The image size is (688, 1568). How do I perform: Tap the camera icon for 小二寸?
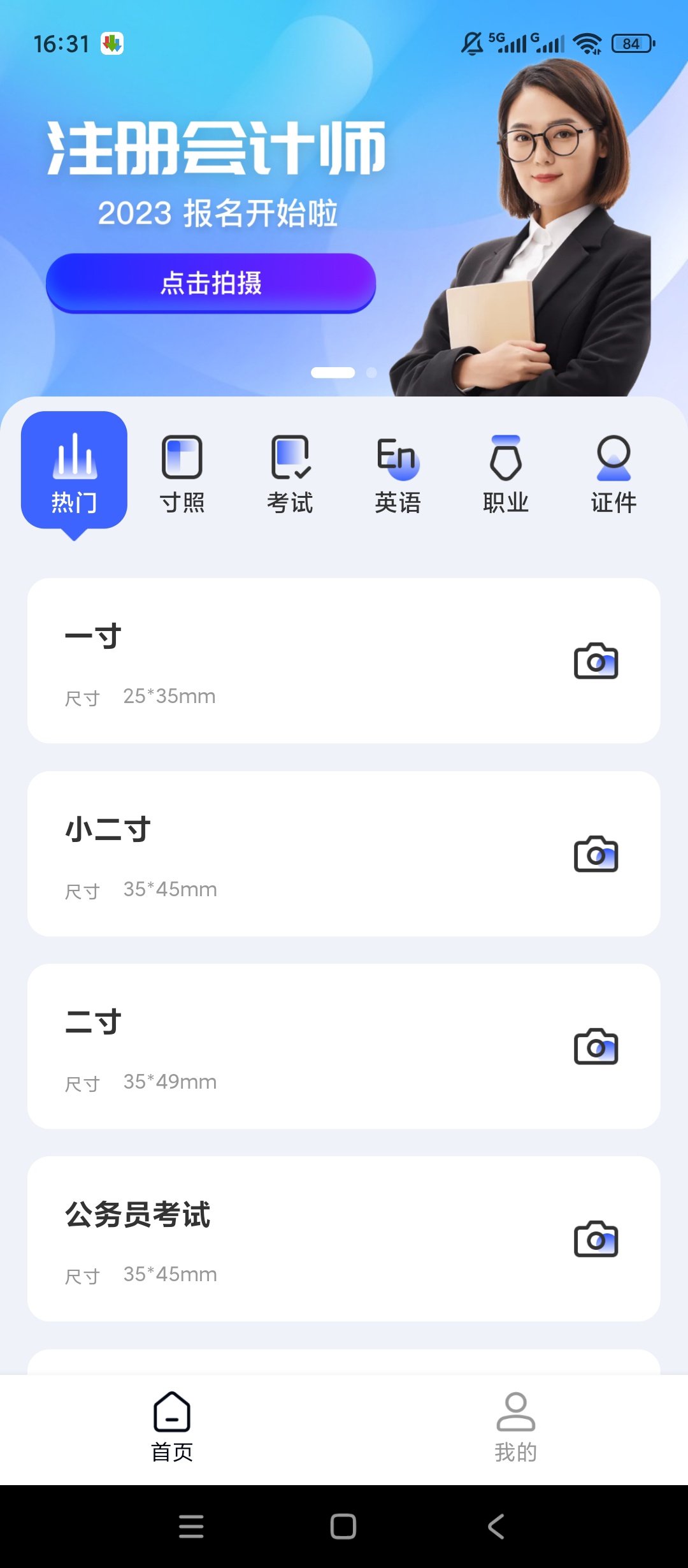point(596,854)
